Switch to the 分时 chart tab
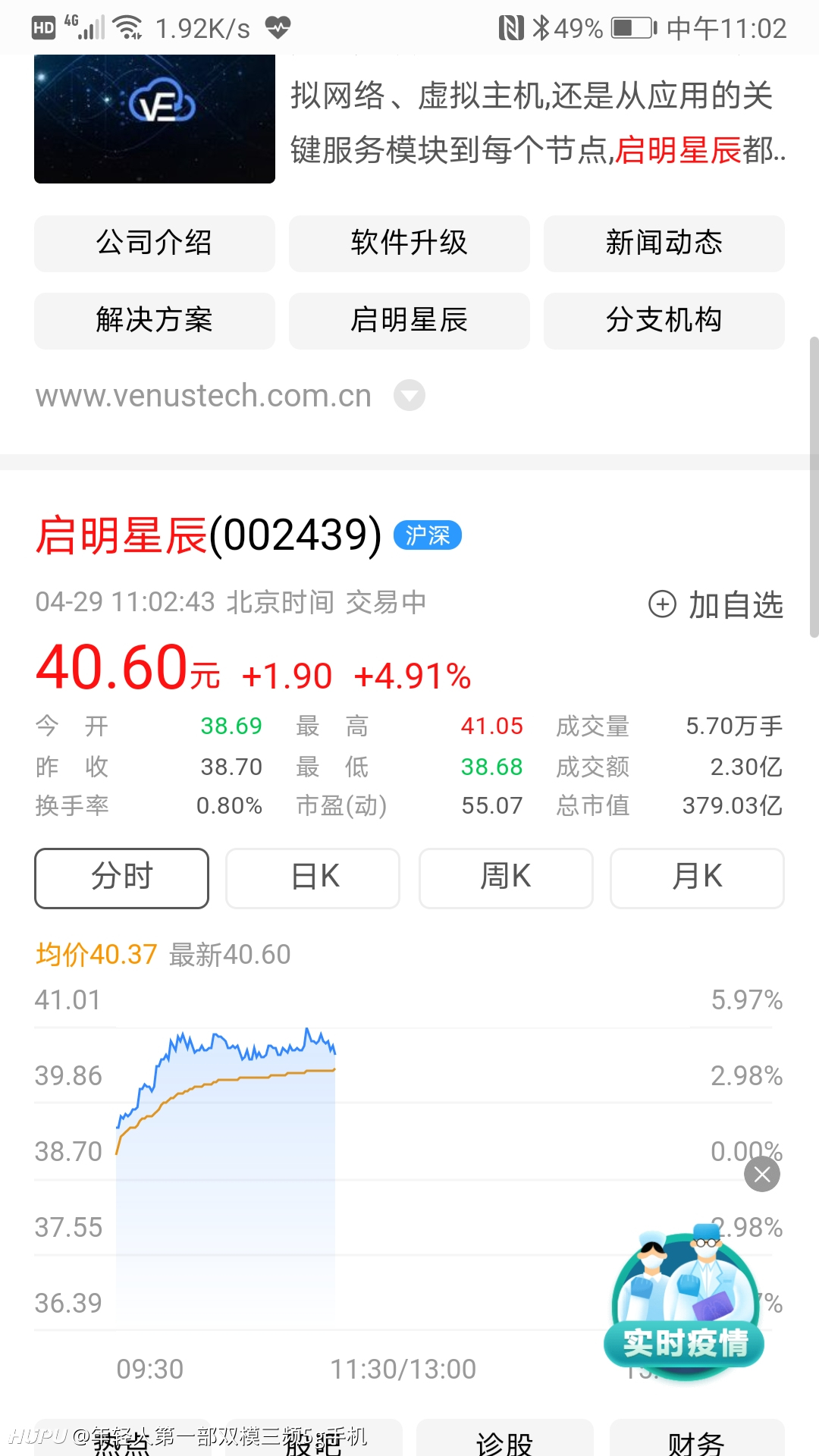 [121, 877]
